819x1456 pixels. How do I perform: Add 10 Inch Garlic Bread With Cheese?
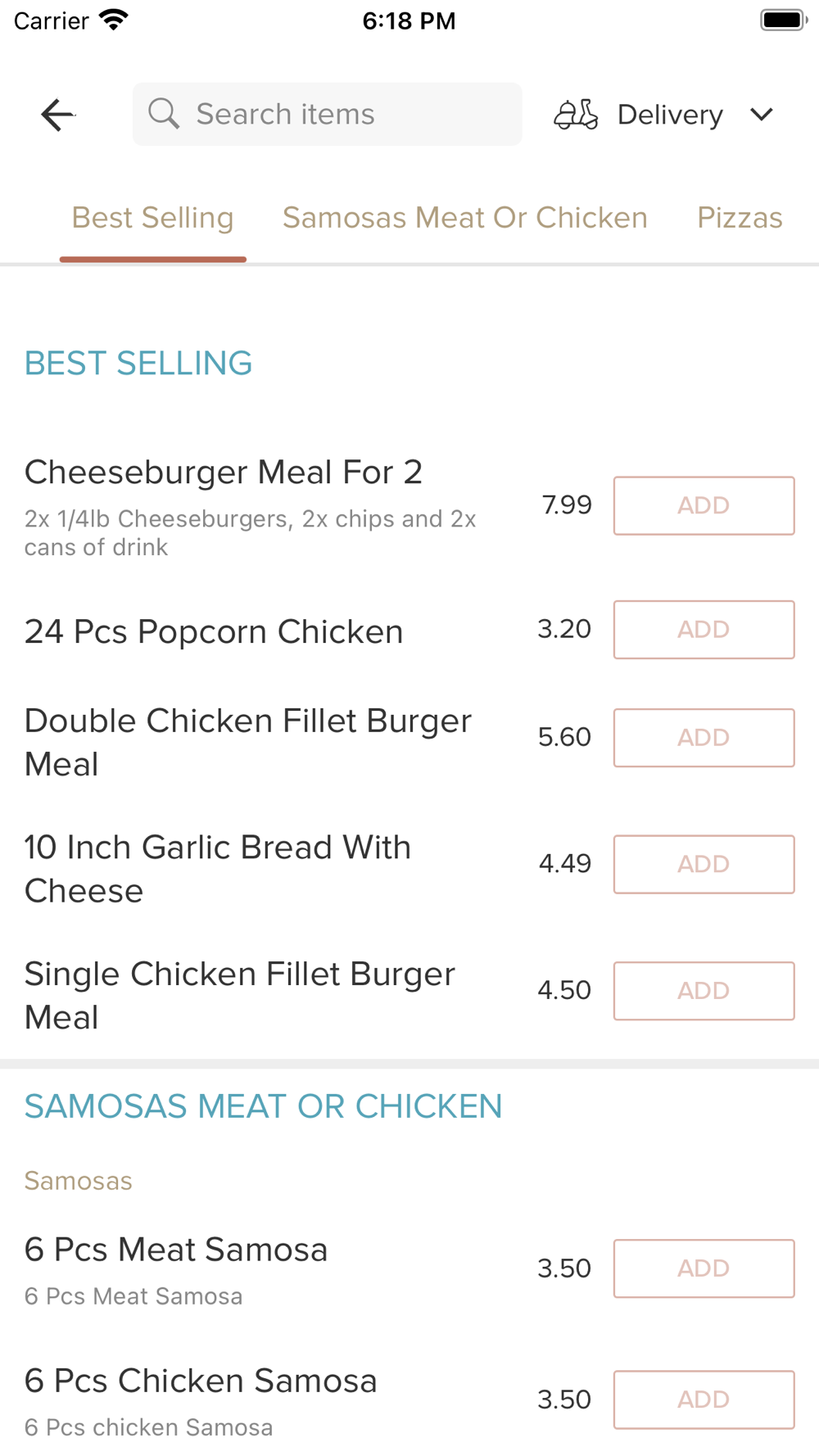pos(704,864)
